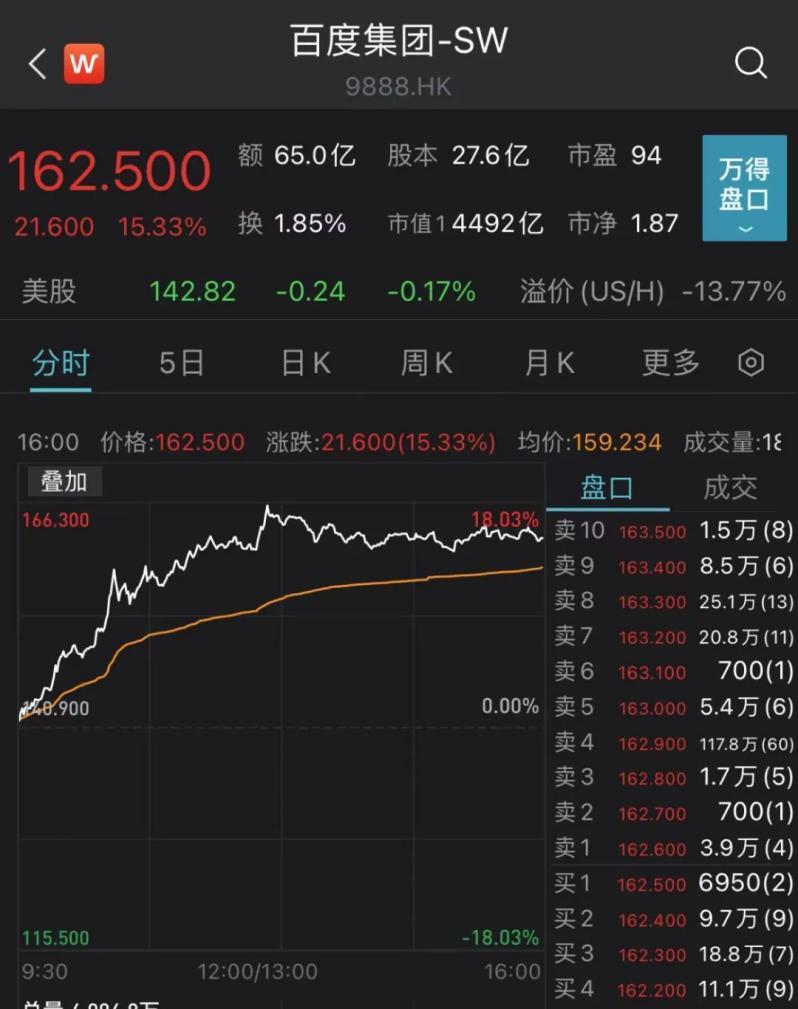This screenshot has height=1009, width=798.
Task: Switch to the 日K candlestick tab
Action: [304, 363]
